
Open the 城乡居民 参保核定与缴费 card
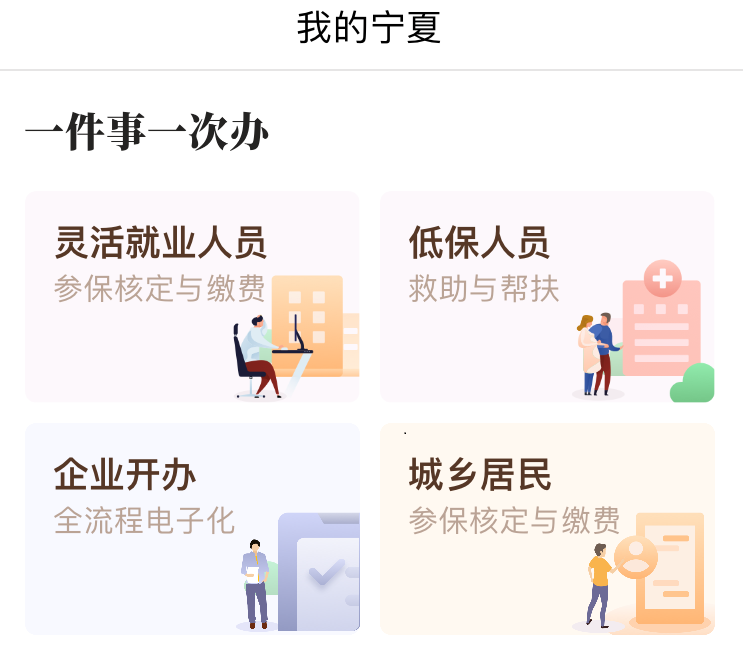[x=547, y=528]
